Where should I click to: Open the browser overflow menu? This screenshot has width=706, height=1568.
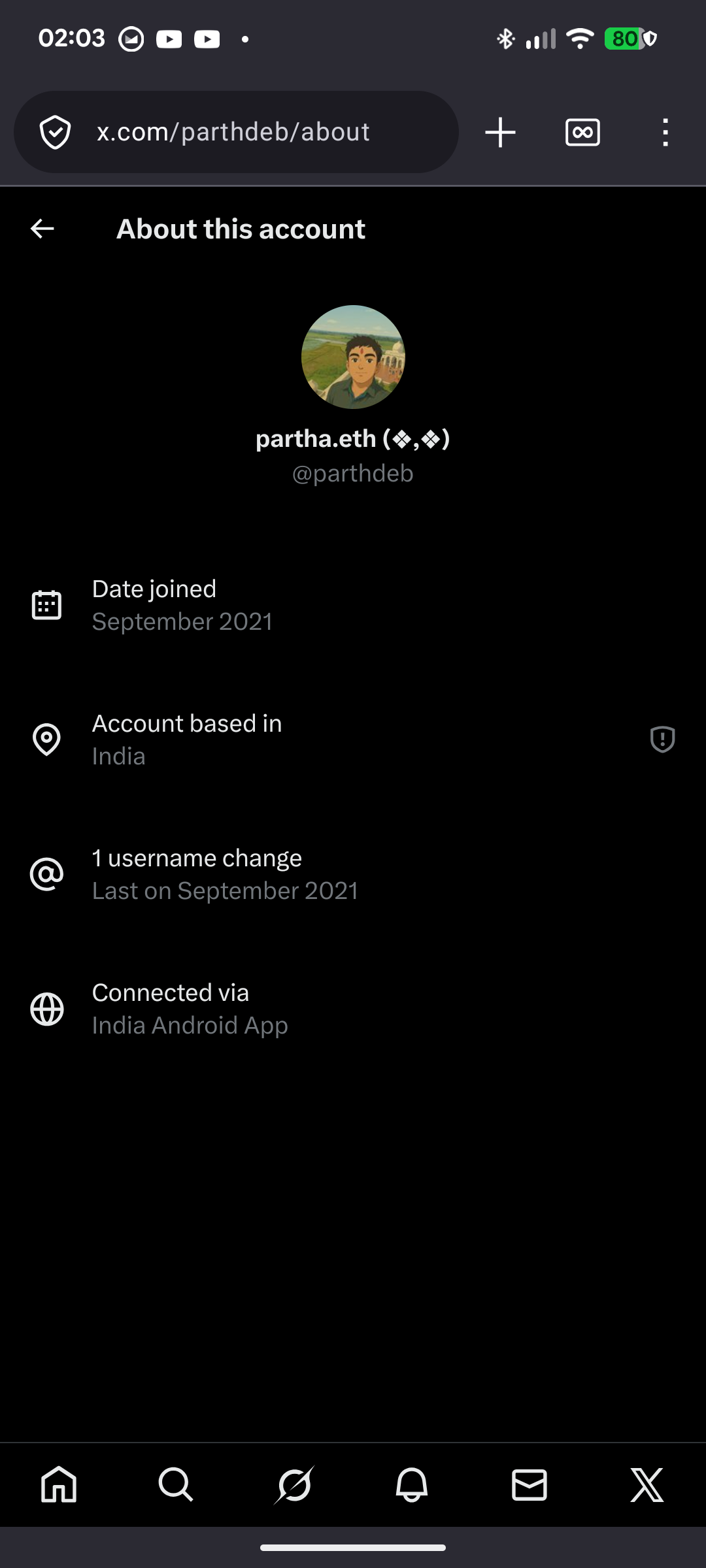pyautogui.click(x=665, y=133)
